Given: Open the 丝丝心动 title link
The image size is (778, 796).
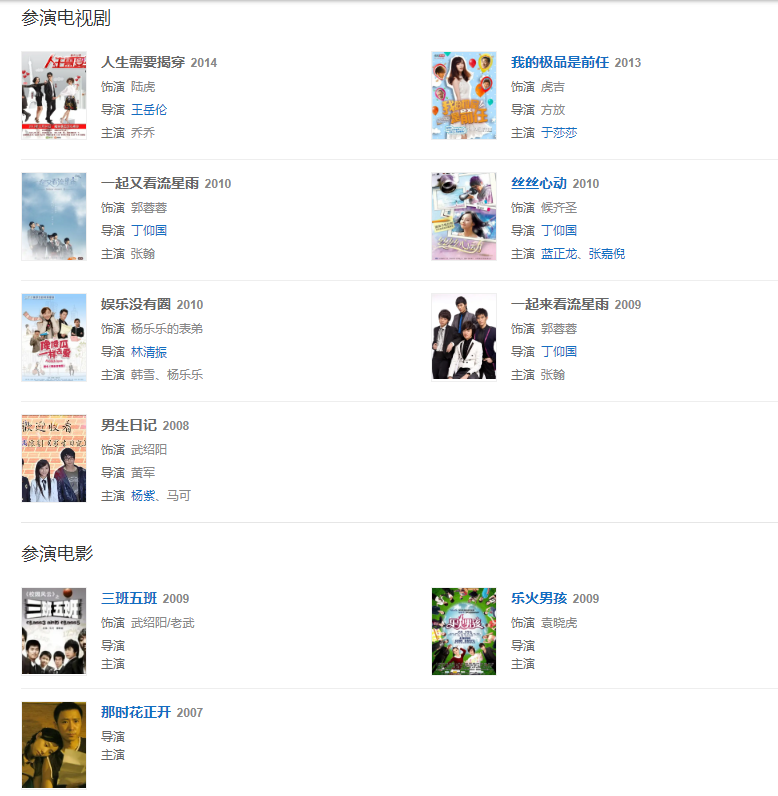Looking at the screenshot, I should [539, 183].
